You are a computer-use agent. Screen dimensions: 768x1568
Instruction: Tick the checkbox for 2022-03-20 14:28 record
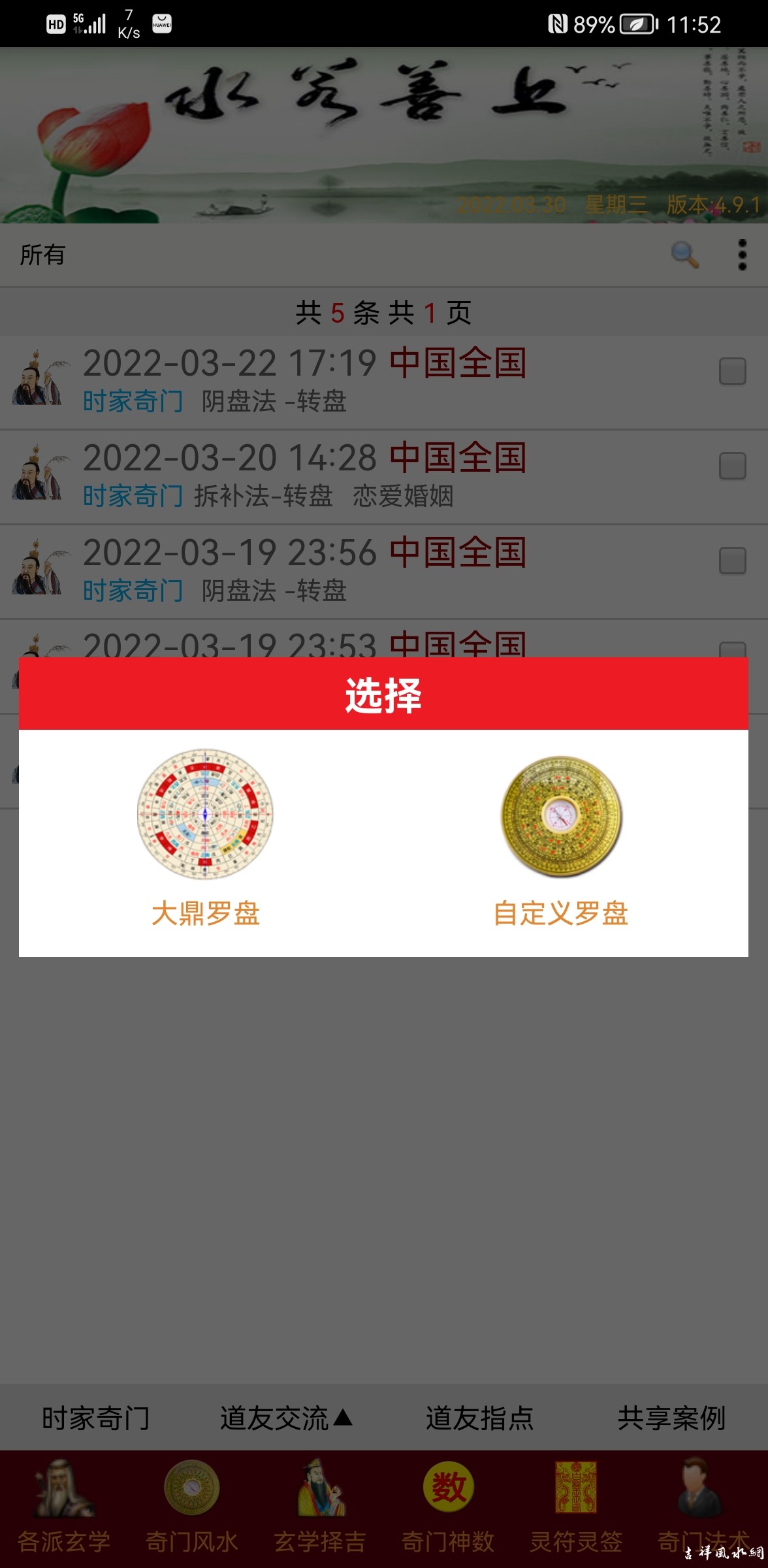[732, 466]
